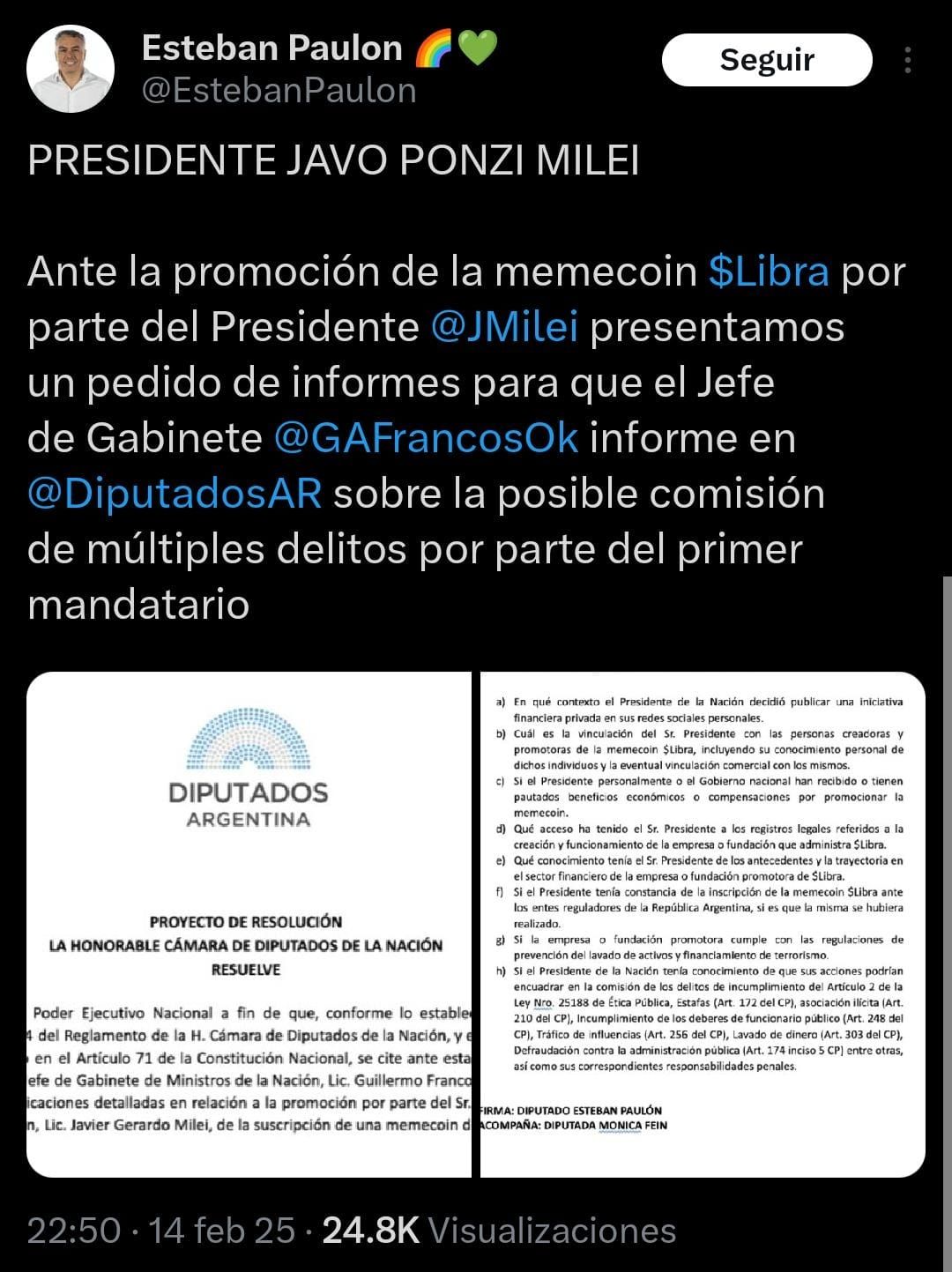This screenshot has height=1272, width=952.
Task: Open the $Libra cashtag link
Action: pyautogui.click(x=769, y=272)
